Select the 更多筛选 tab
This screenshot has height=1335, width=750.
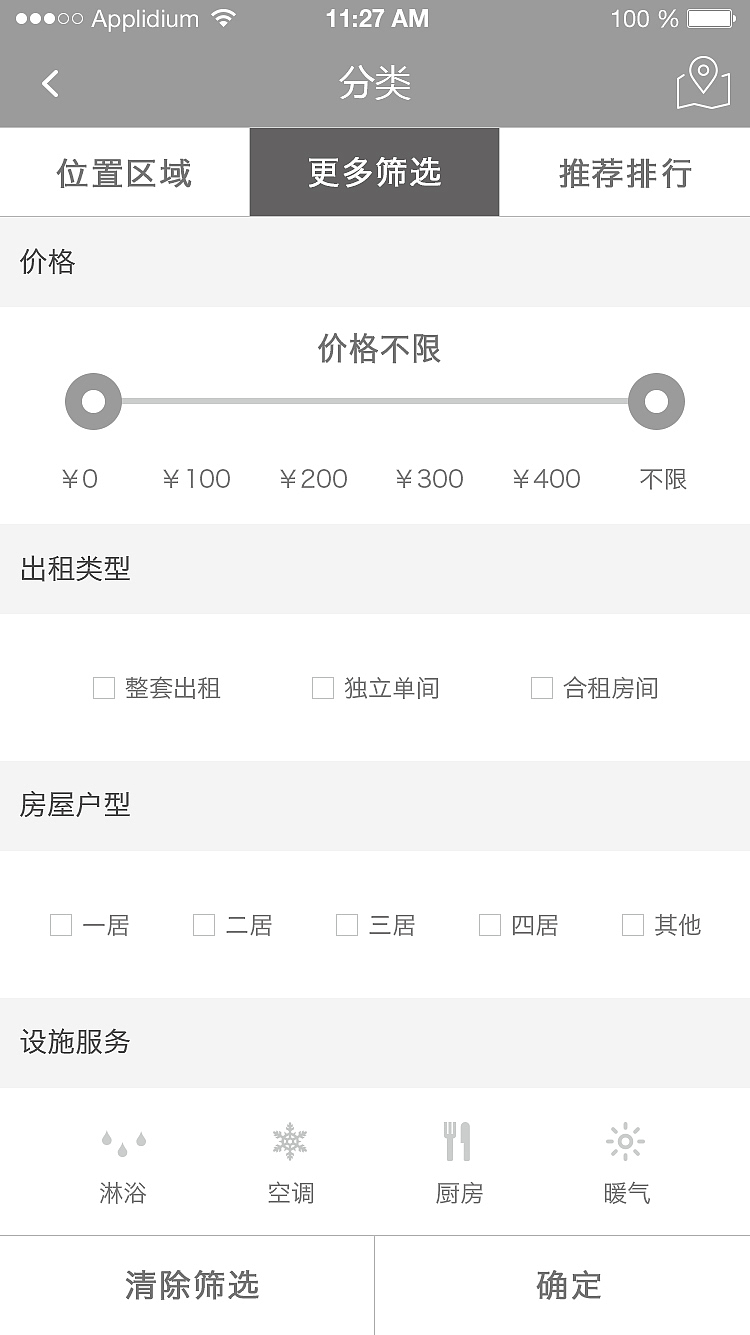374,171
